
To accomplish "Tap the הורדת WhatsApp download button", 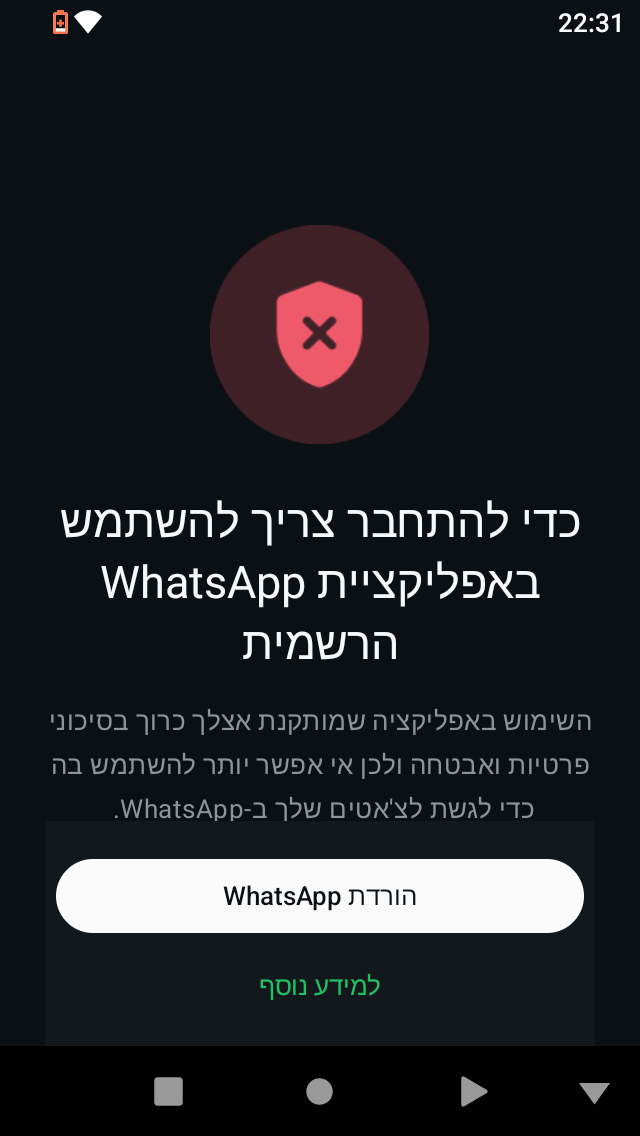I will 319,896.
